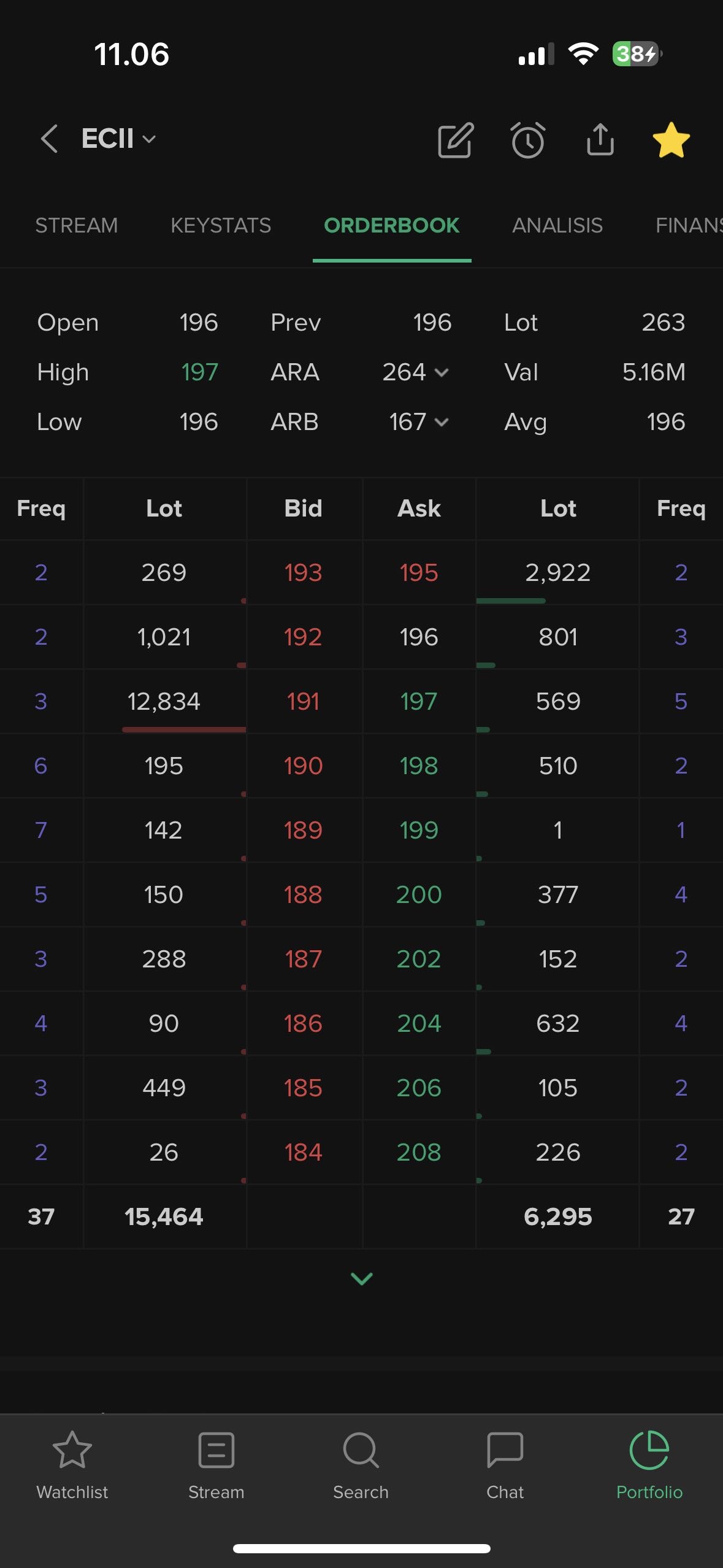Open the FINANSIAL tab

click(x=688, y=225)
